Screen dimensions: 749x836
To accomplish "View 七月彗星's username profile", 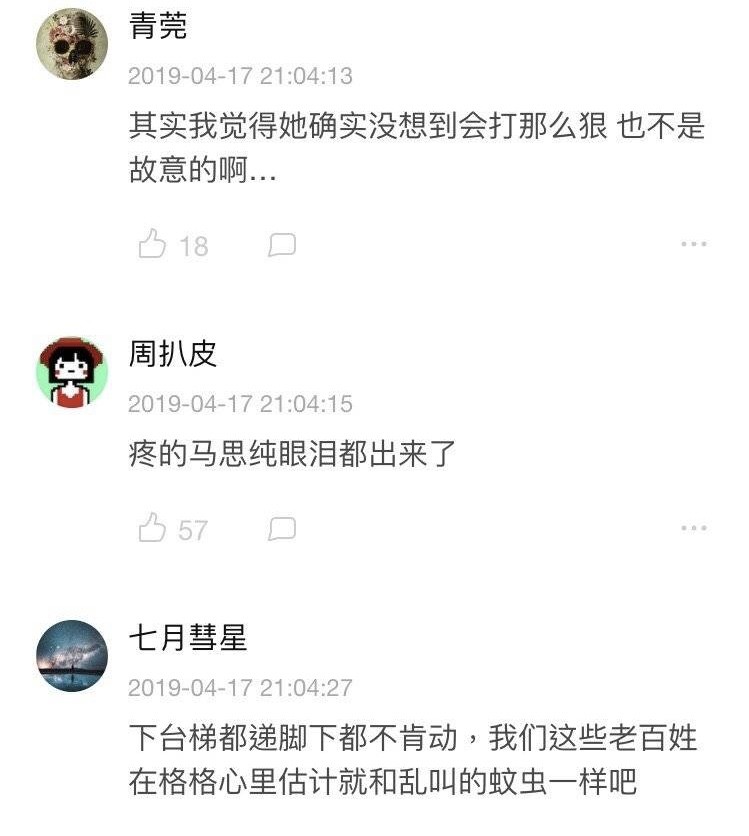I will click(188, 638).
